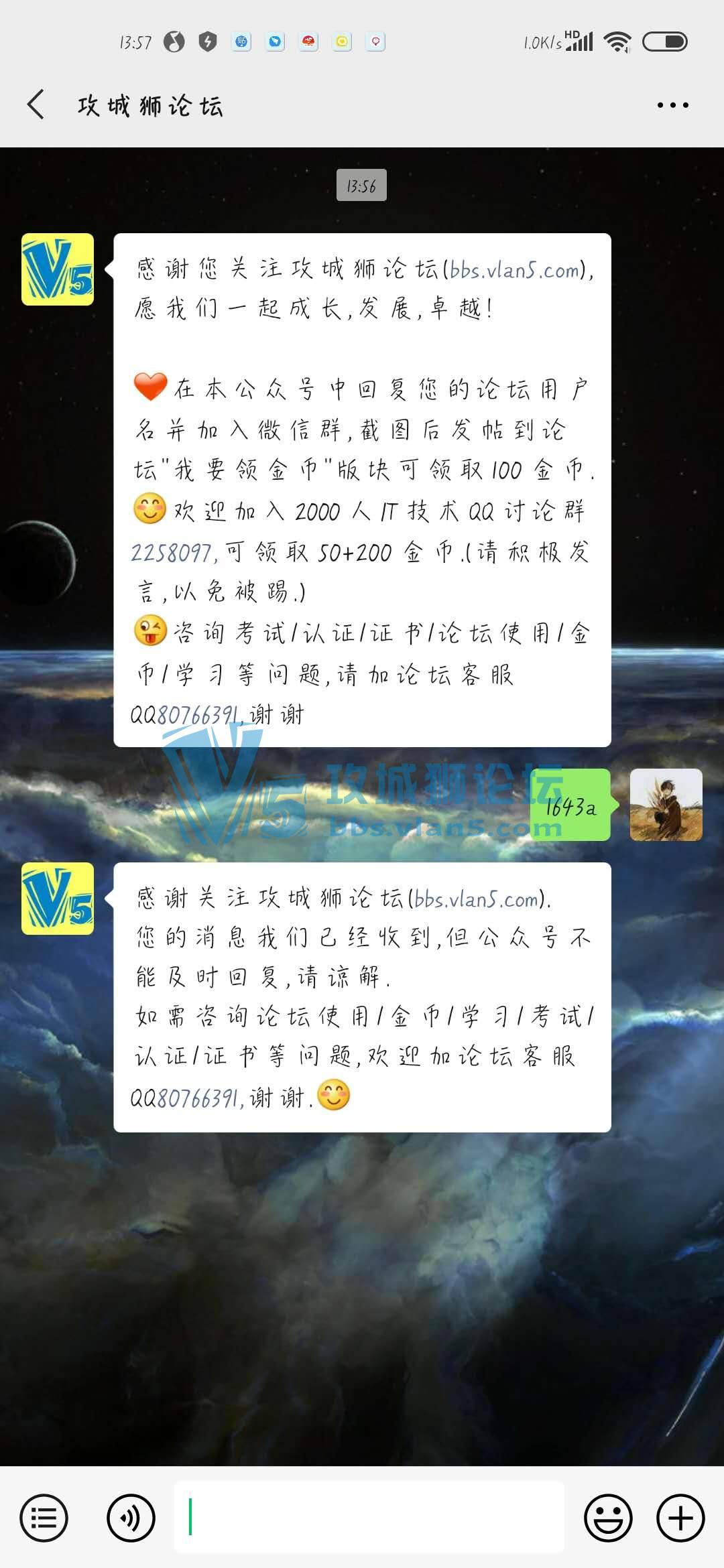
Task: Focus the message text field
Action: [369, 1518]
